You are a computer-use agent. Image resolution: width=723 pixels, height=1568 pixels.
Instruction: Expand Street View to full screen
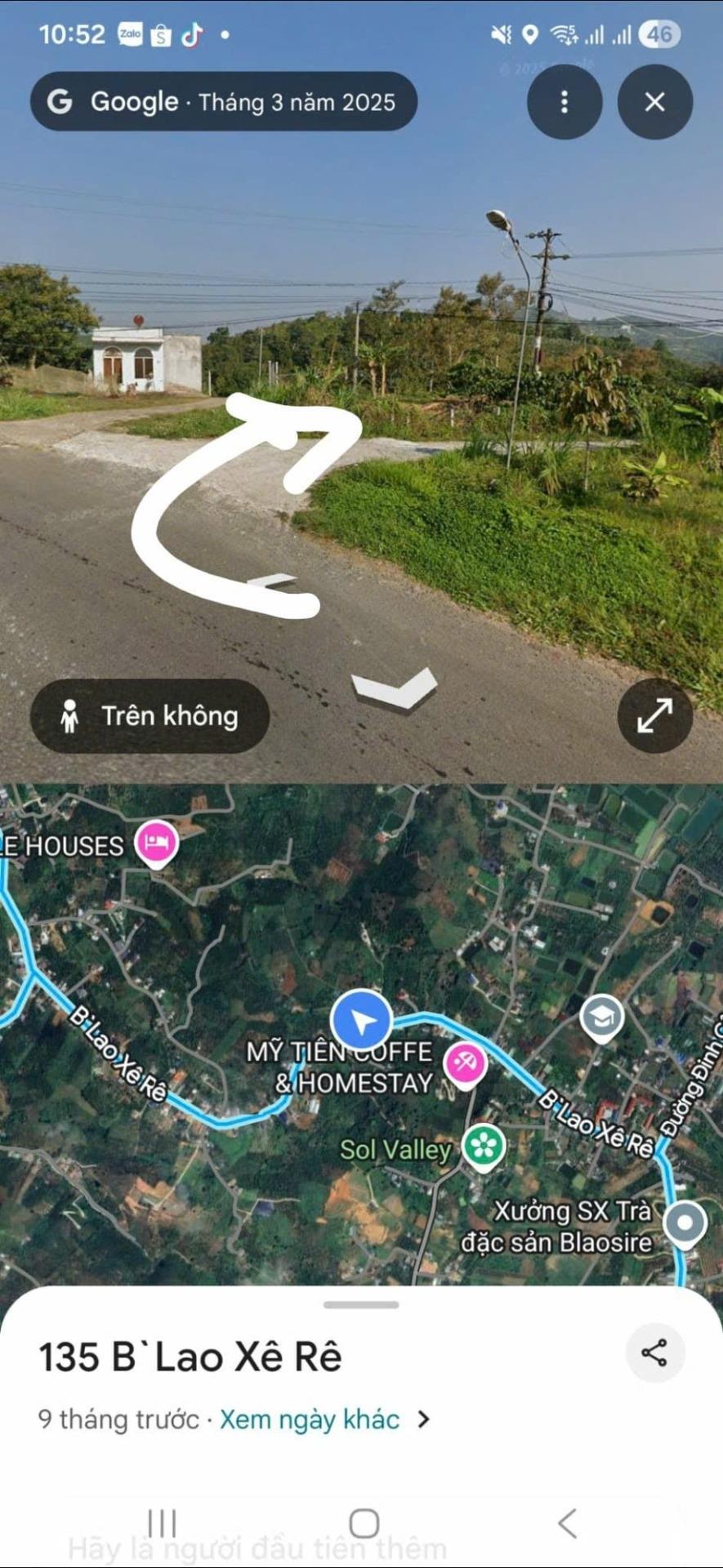coord(654,716)
